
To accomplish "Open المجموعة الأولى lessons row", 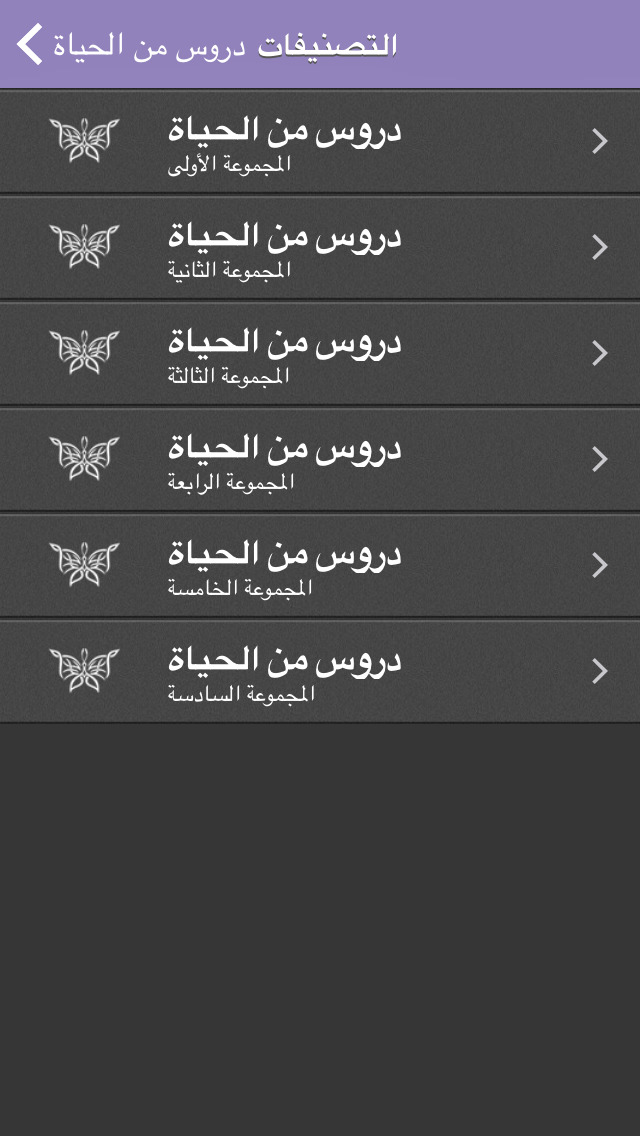I will pyautogui.click(x=320, y=142).
